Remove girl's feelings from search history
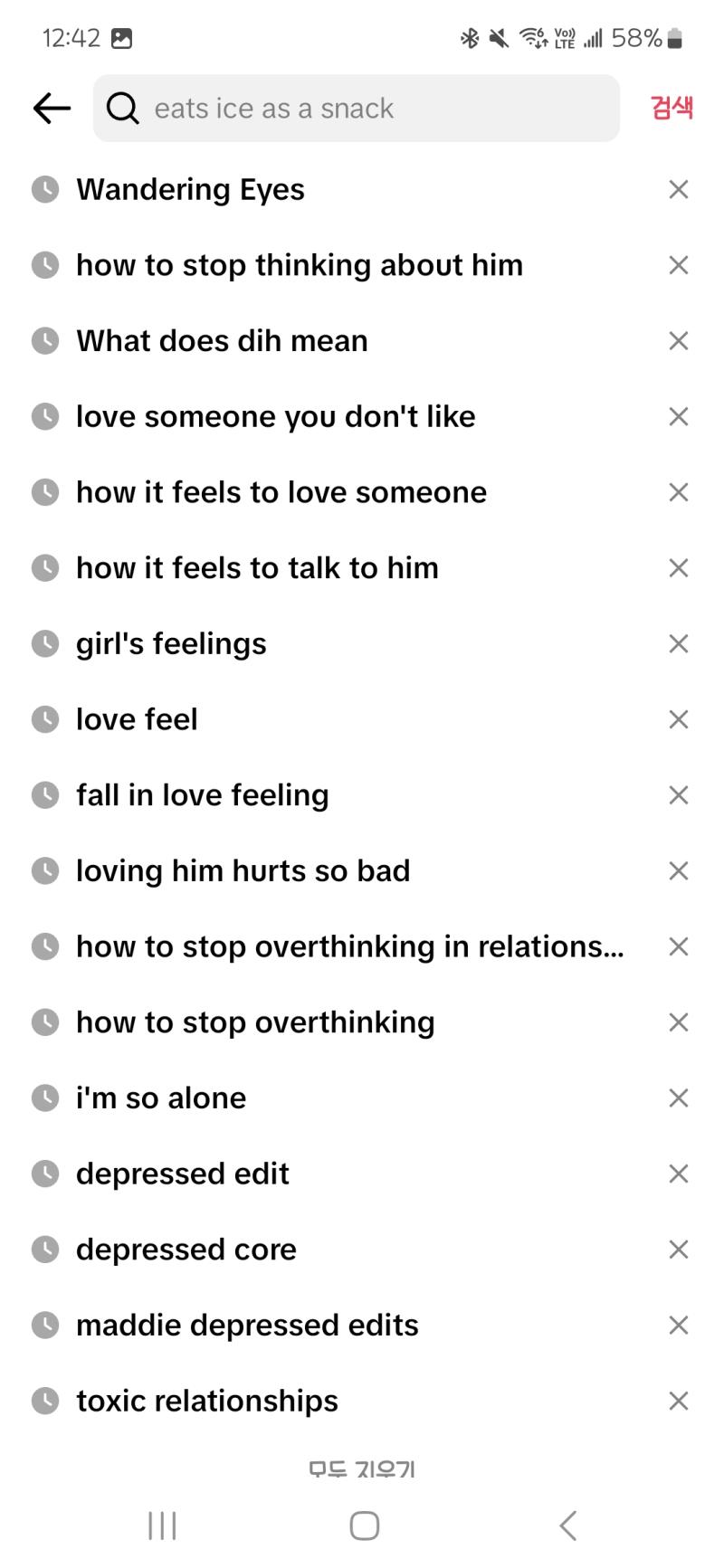Image resolution: width=724 pixels, height=1568 pixels. pos(679,643)
